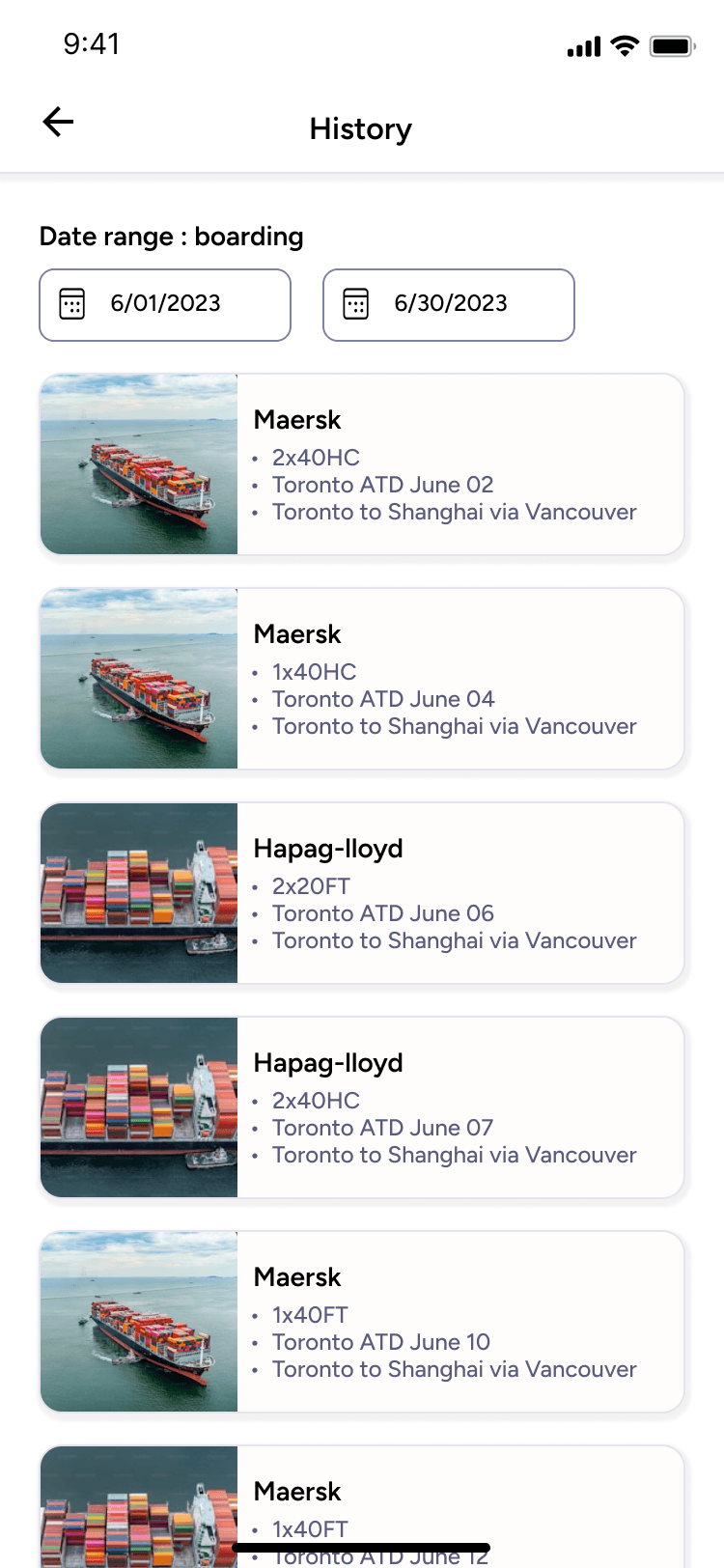Viewport: 724px width, 1568px height.
Task: Open the Maersk shipment ATD June 04
Action: (362, 679)
